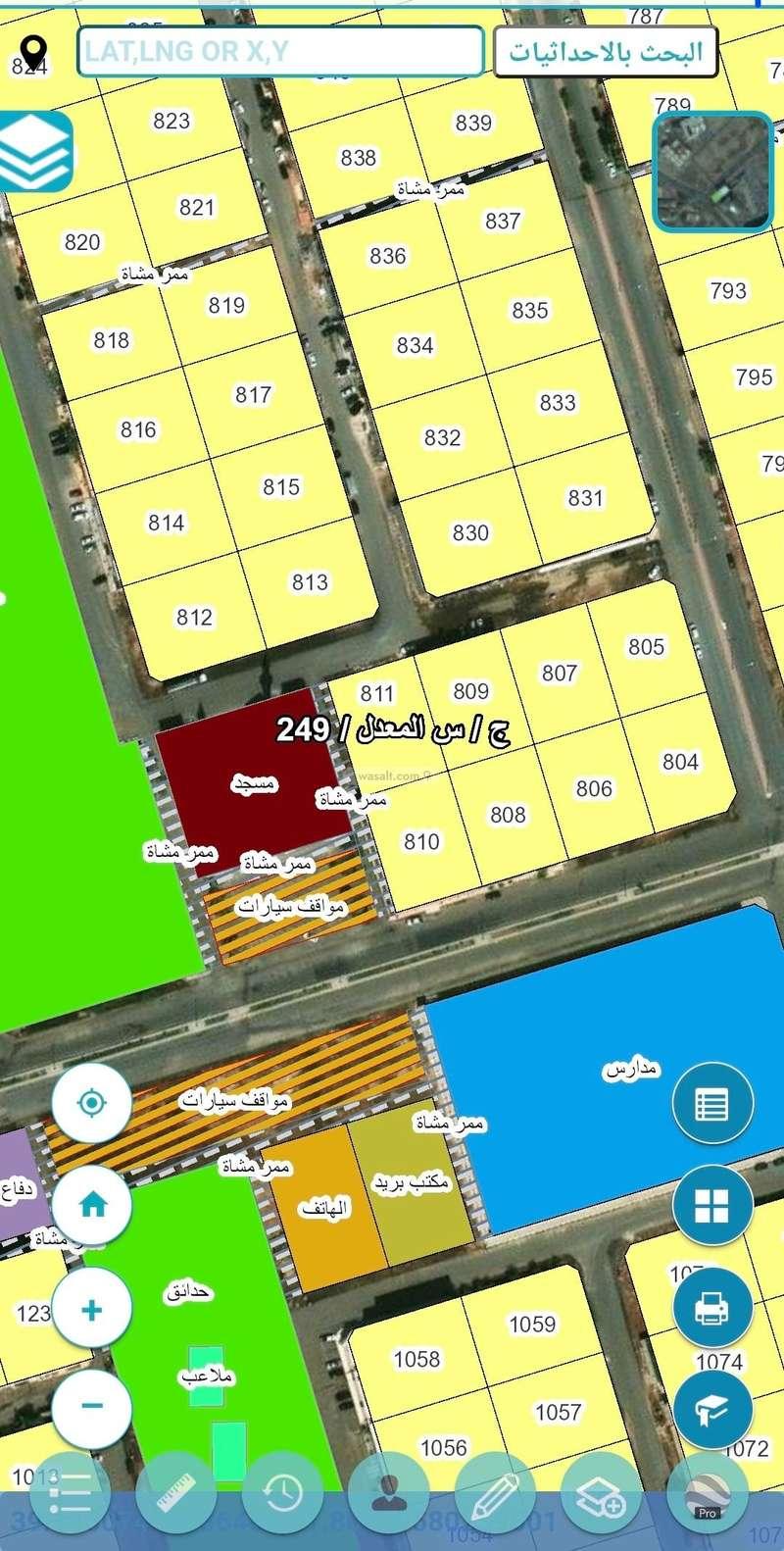This screenshot has height=1551, width=784.
Task: Select the pencil drawing tool
Action: coord(495,1494)
